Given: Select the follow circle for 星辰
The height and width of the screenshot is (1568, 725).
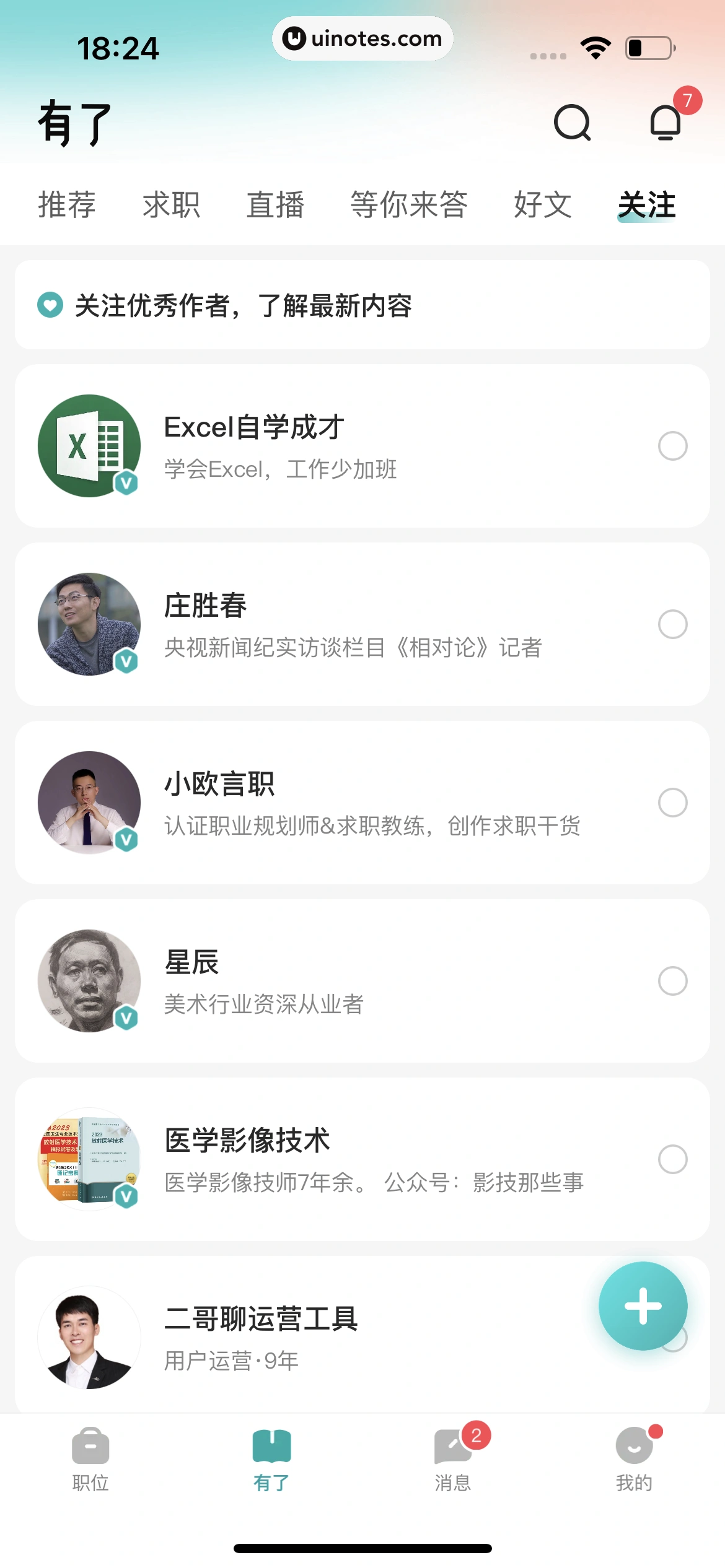Looking at the screenshot, I should (x=673, y=982).
